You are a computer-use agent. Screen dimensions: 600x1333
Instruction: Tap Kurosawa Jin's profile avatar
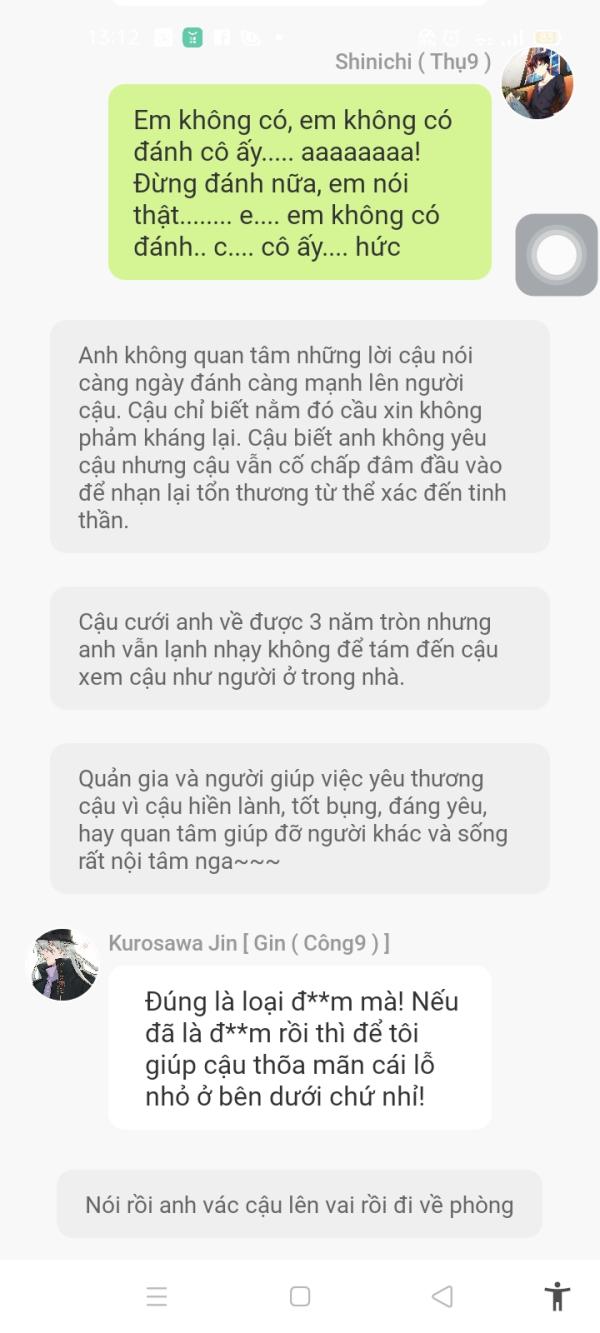tap(62, 964)
